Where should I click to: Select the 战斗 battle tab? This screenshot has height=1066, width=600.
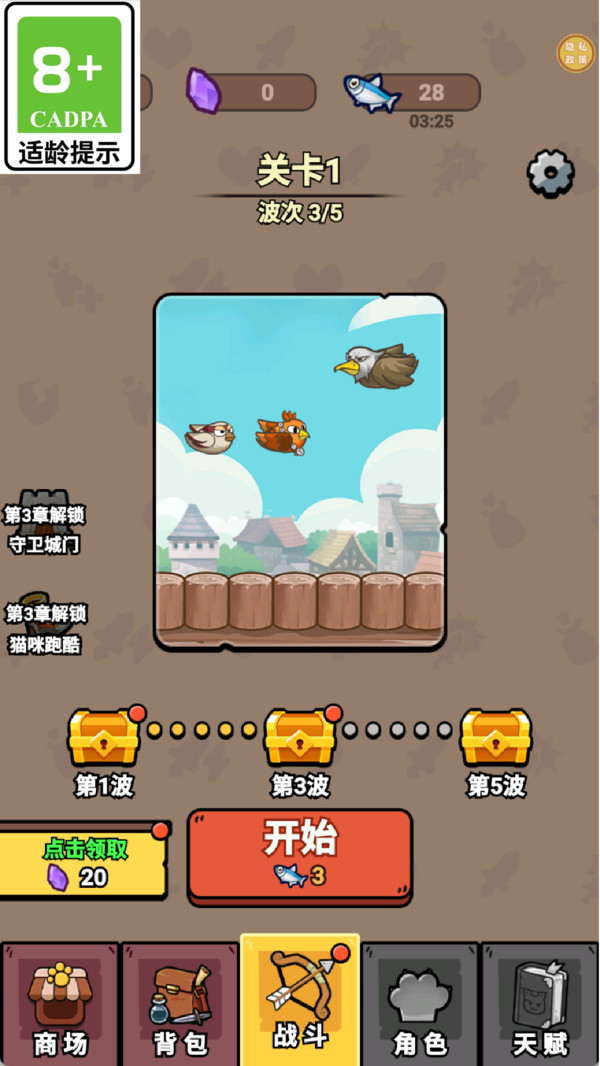point(300,1000)
